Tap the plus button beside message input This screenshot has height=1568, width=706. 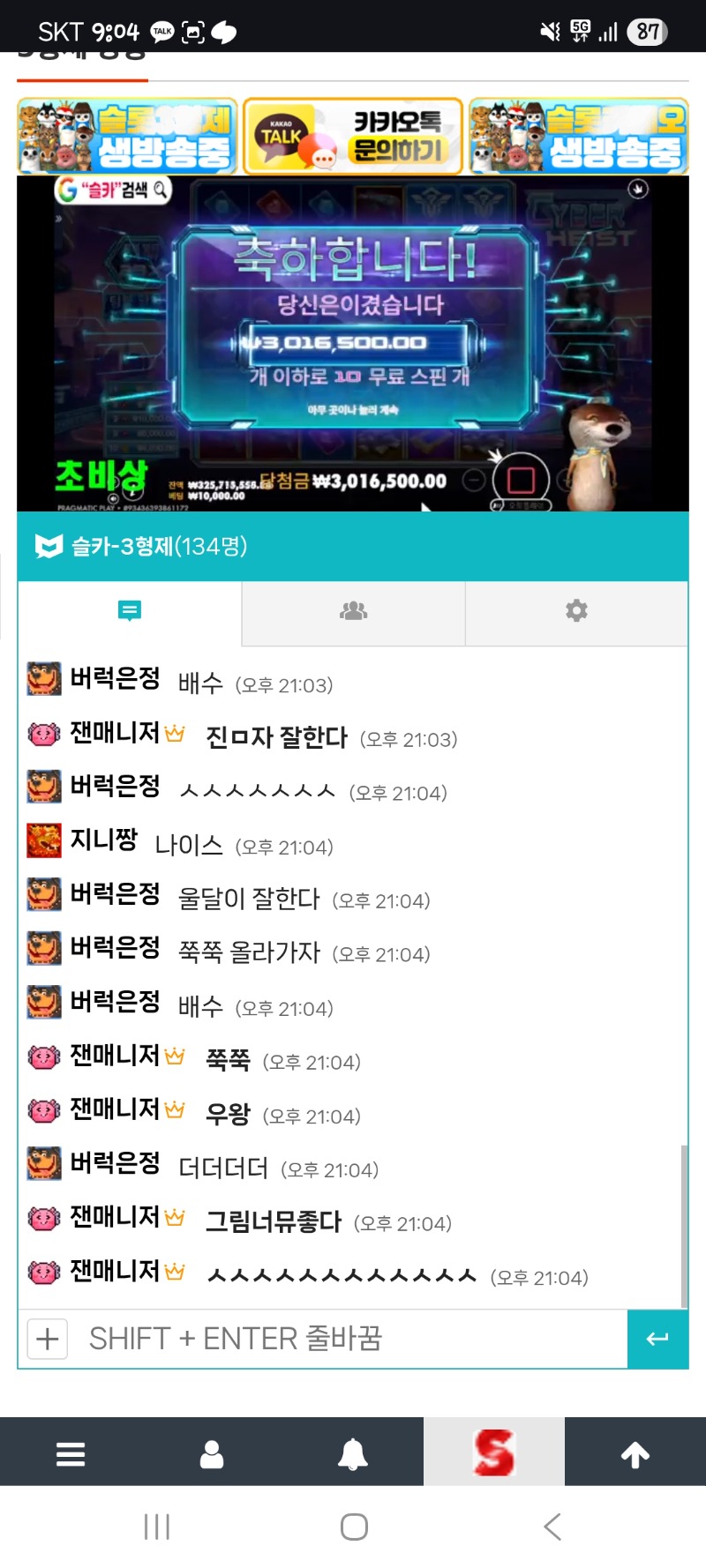pyautogui.click(x=48, y=1339)
